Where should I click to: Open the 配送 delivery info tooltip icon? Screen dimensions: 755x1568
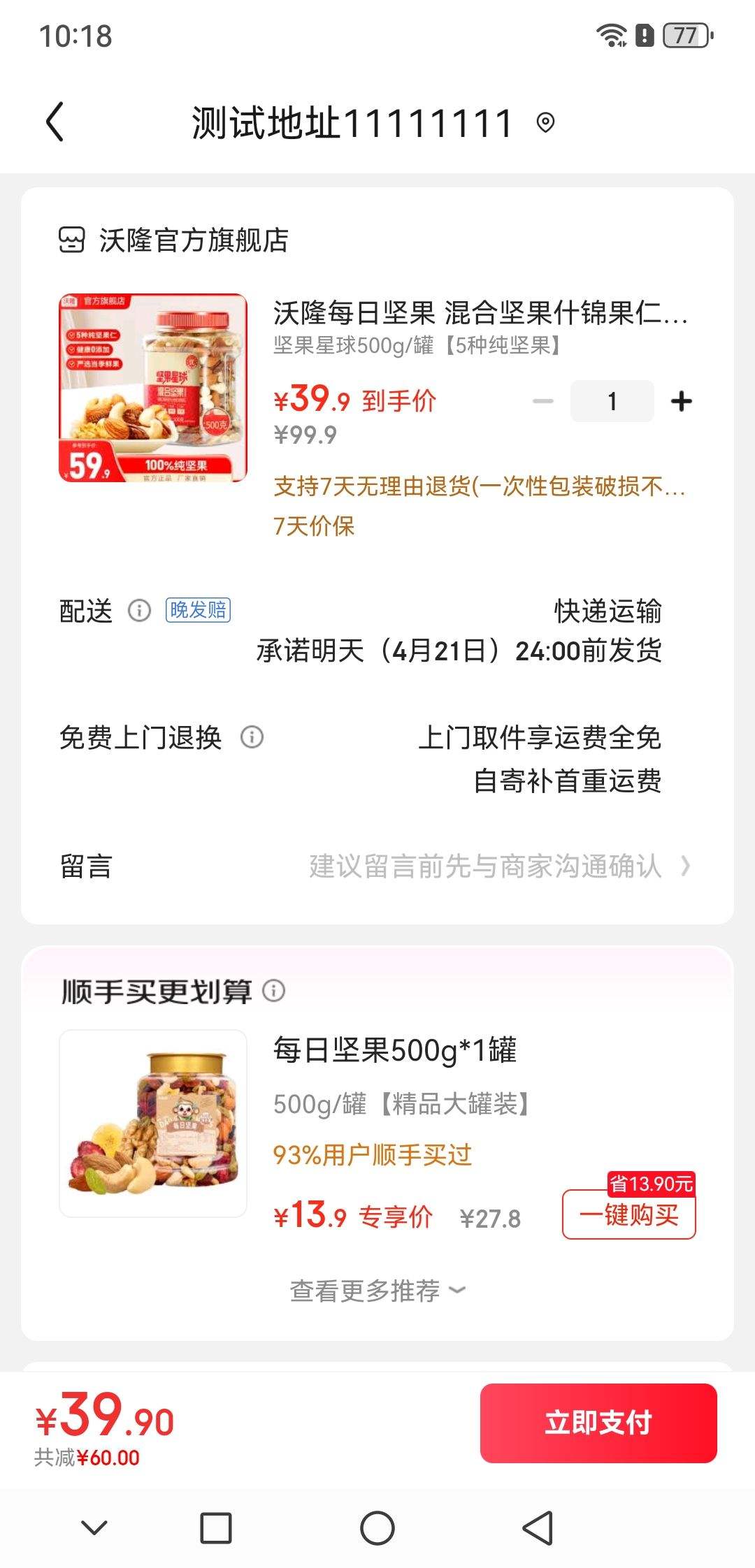tap(139, 611)
